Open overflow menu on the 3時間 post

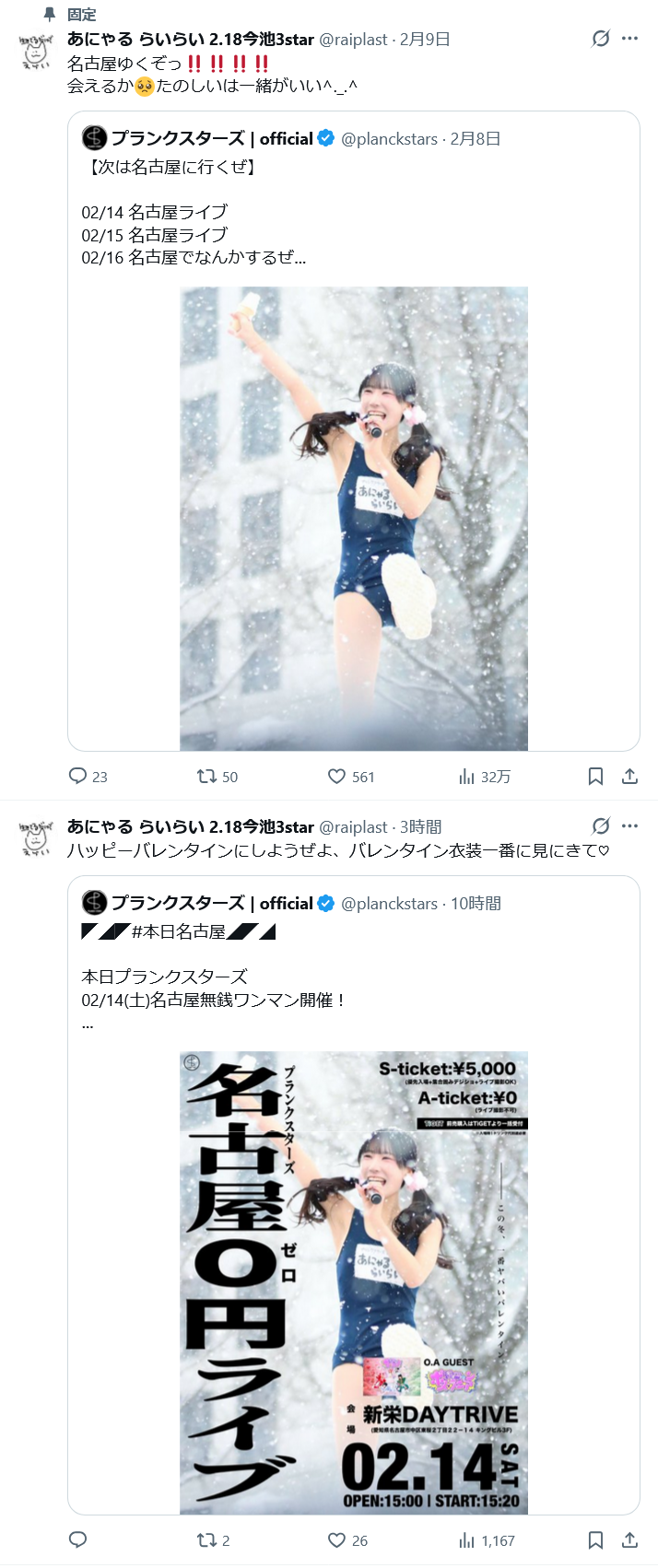coord(629,825)
